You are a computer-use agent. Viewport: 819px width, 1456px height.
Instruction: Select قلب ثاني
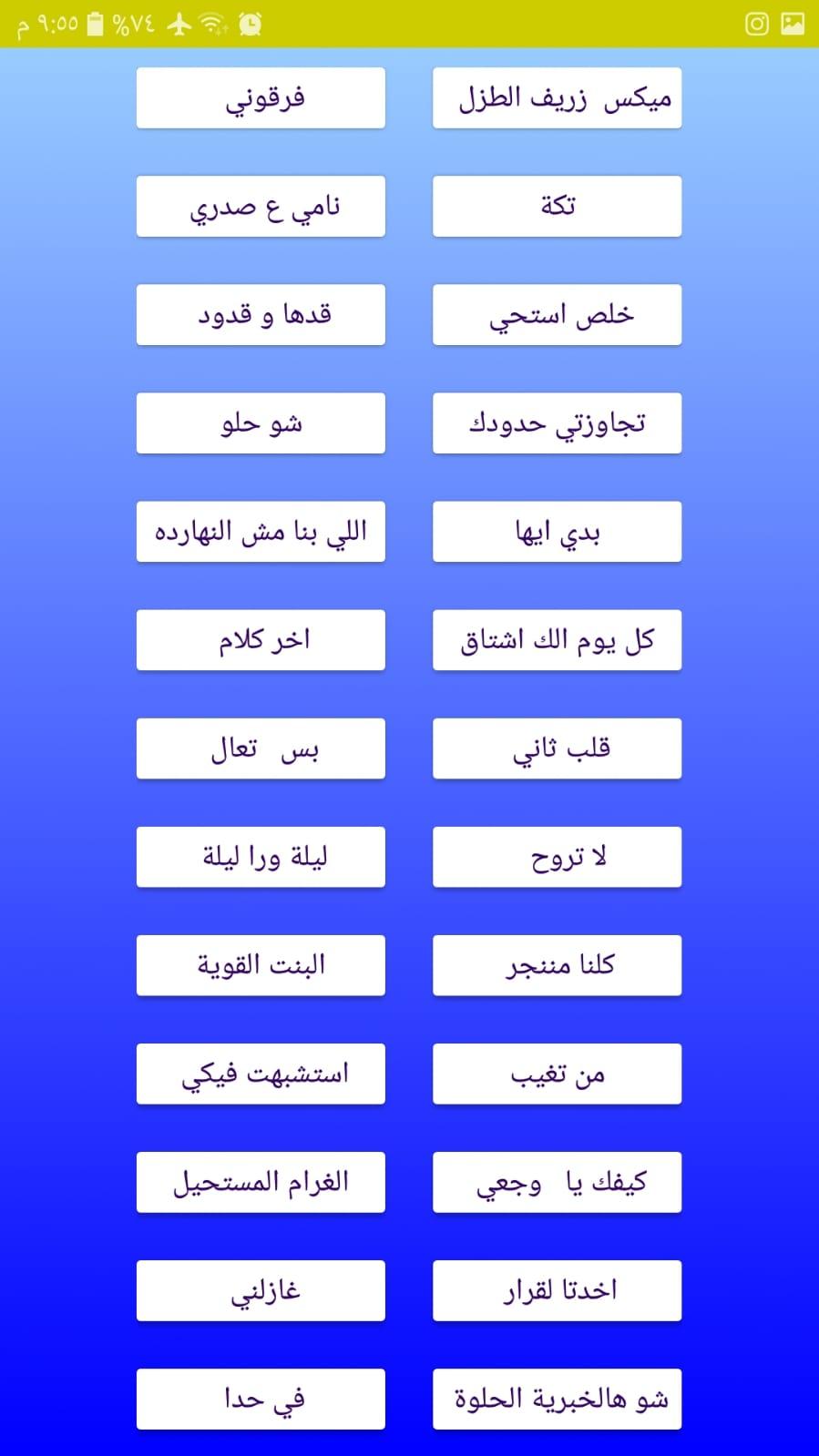tap(557, 748)
